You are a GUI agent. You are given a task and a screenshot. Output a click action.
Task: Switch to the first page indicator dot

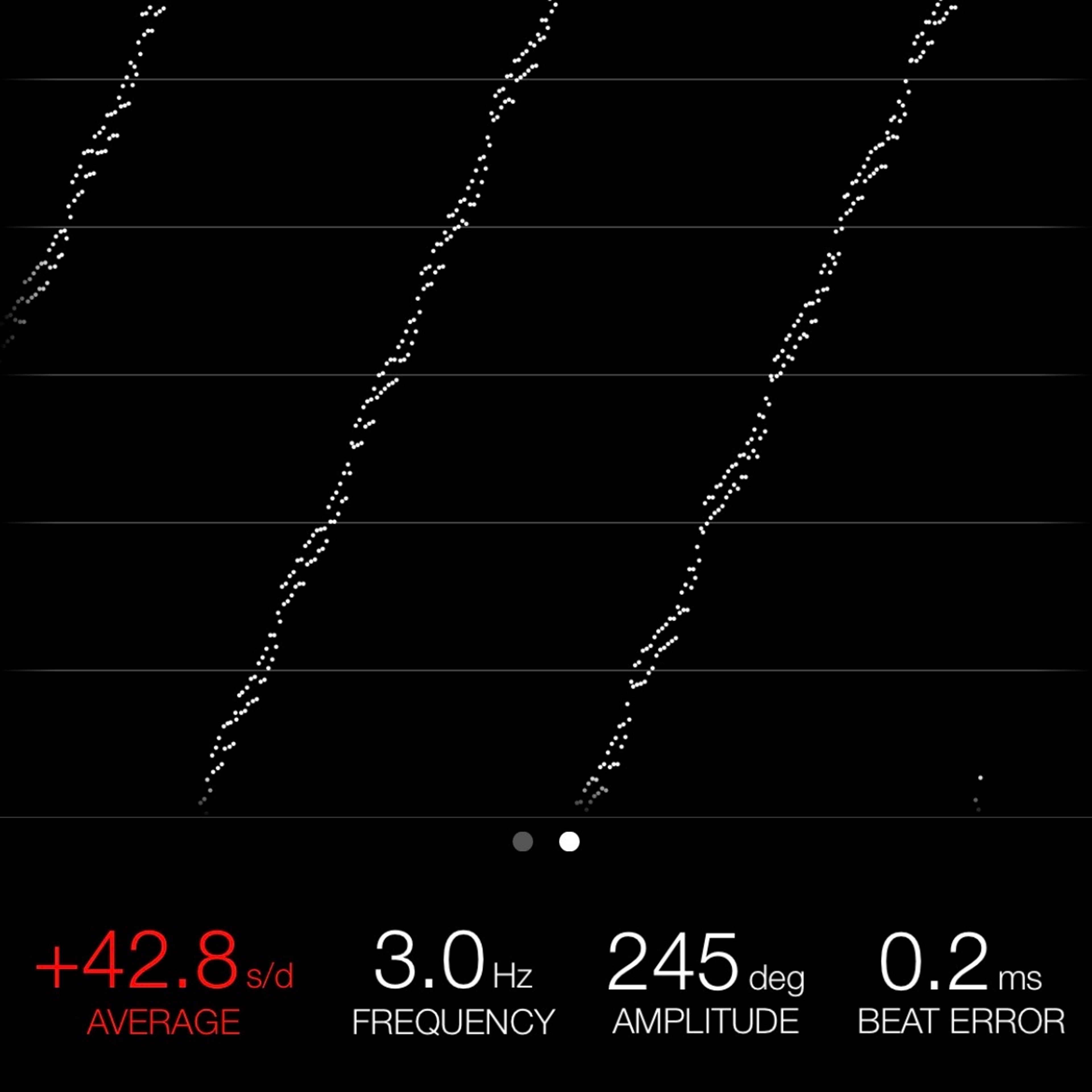522,842
